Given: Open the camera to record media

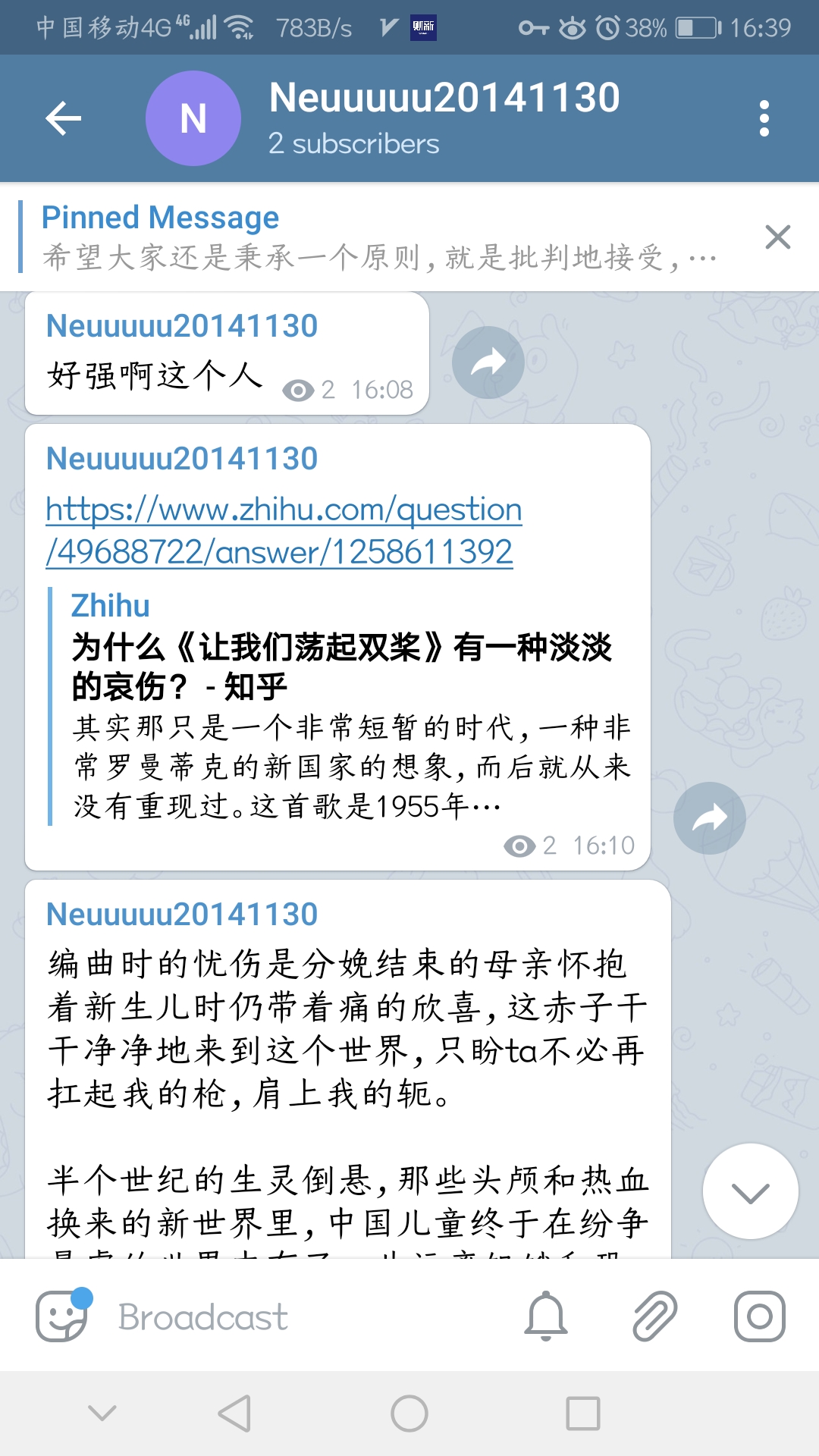Looking at the screenshot, I should click(759, 1316).
